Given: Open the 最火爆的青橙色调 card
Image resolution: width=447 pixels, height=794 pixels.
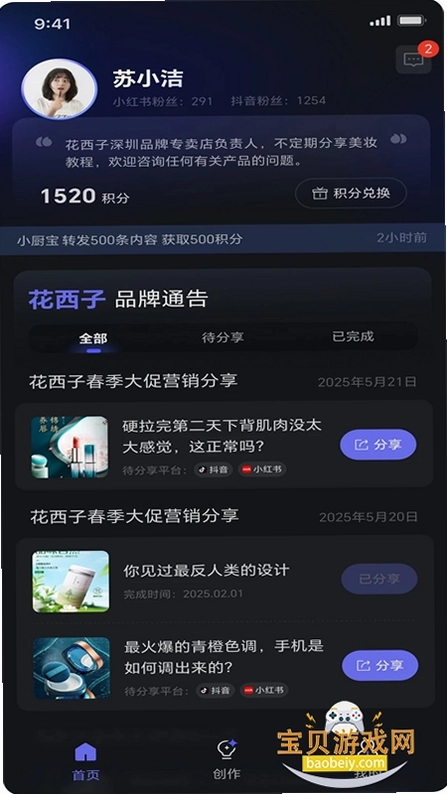Looking at the screenshot, I should click(226, 667).
